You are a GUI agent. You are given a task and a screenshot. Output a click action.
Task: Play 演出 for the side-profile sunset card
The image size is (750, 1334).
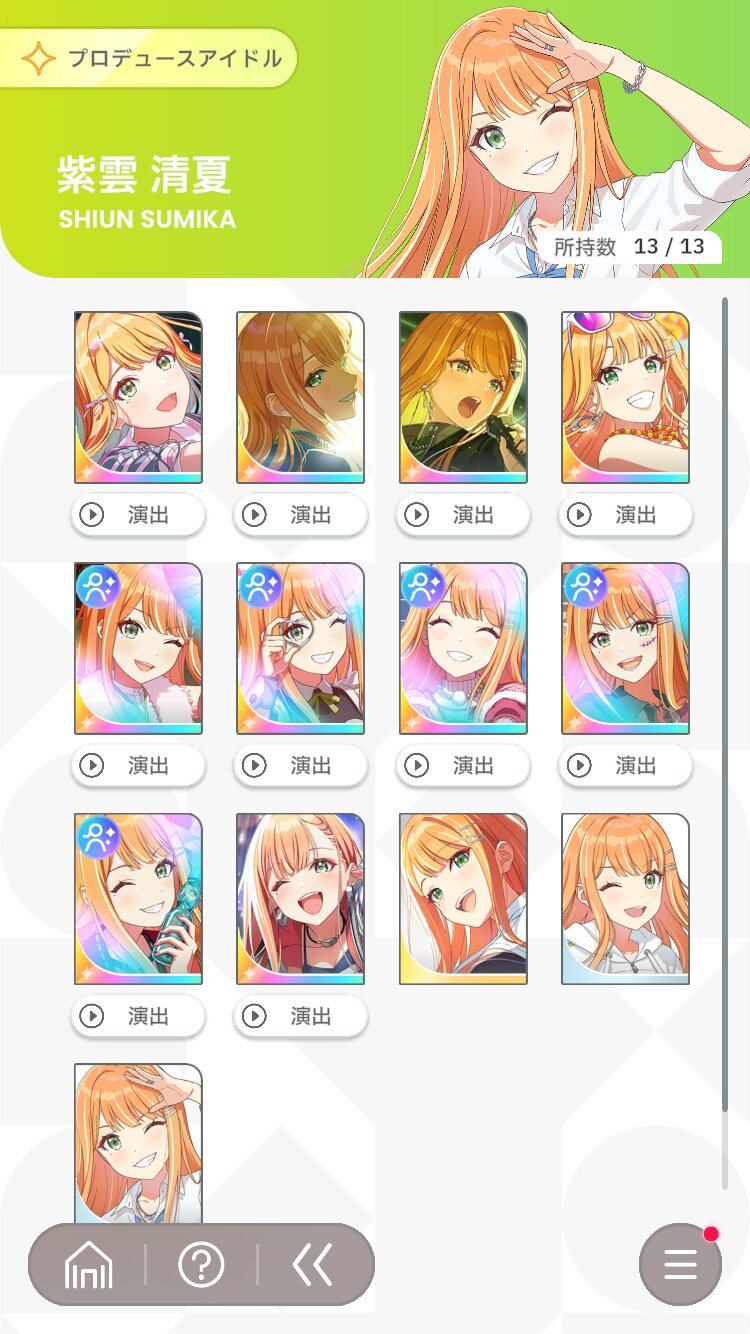pos(300,515)
